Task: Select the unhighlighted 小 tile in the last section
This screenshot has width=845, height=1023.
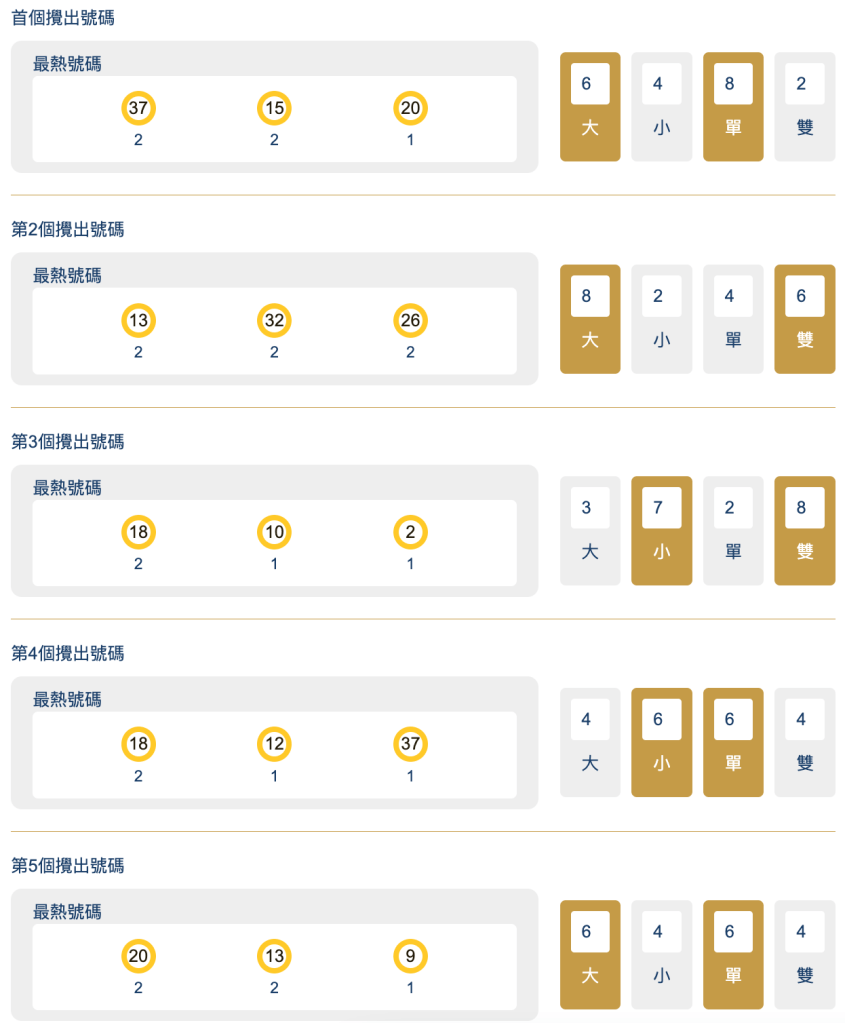Action: (x=662, y=954)
